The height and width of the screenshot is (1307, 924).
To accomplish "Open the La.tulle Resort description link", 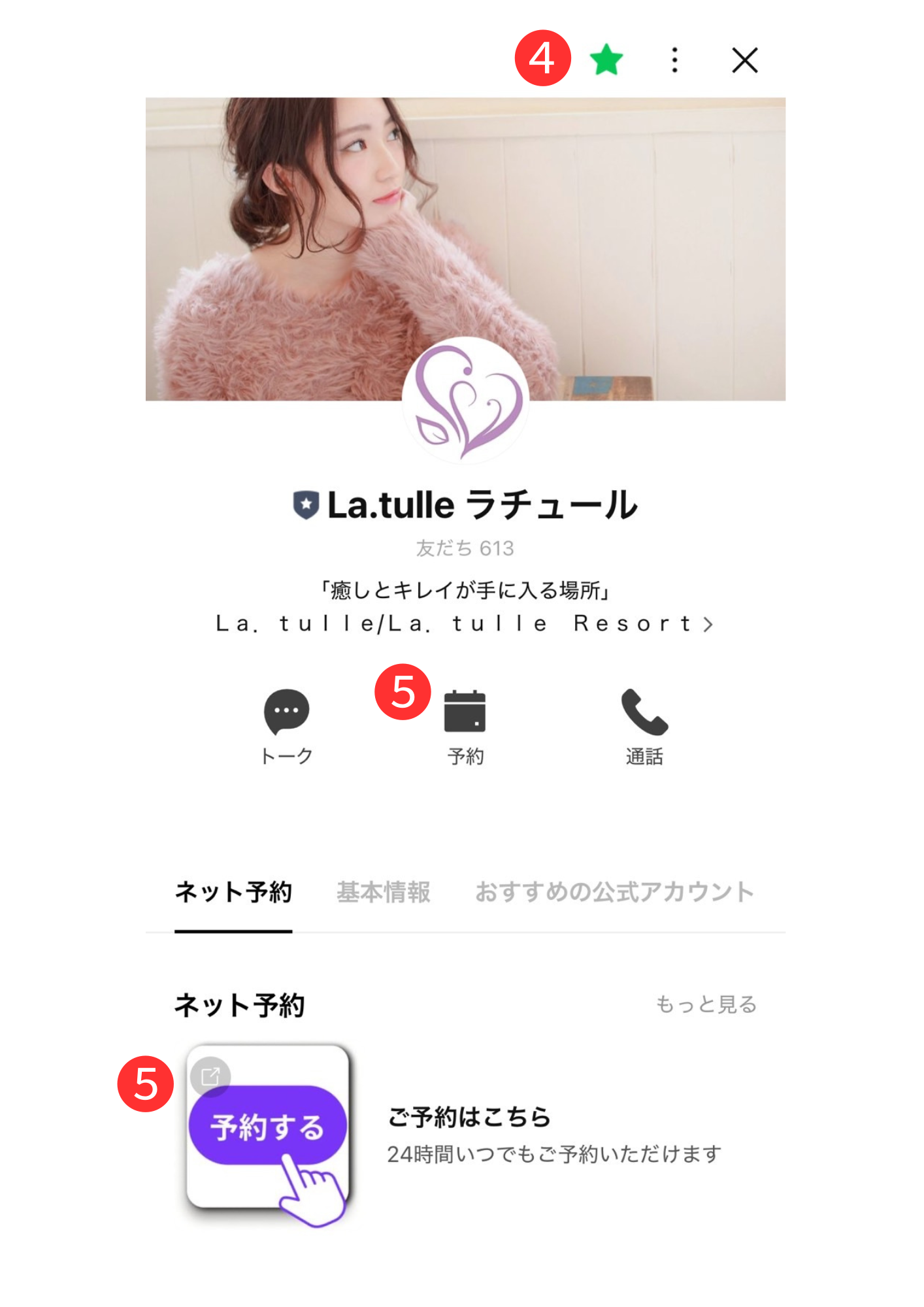I will [x=465, y=623].
